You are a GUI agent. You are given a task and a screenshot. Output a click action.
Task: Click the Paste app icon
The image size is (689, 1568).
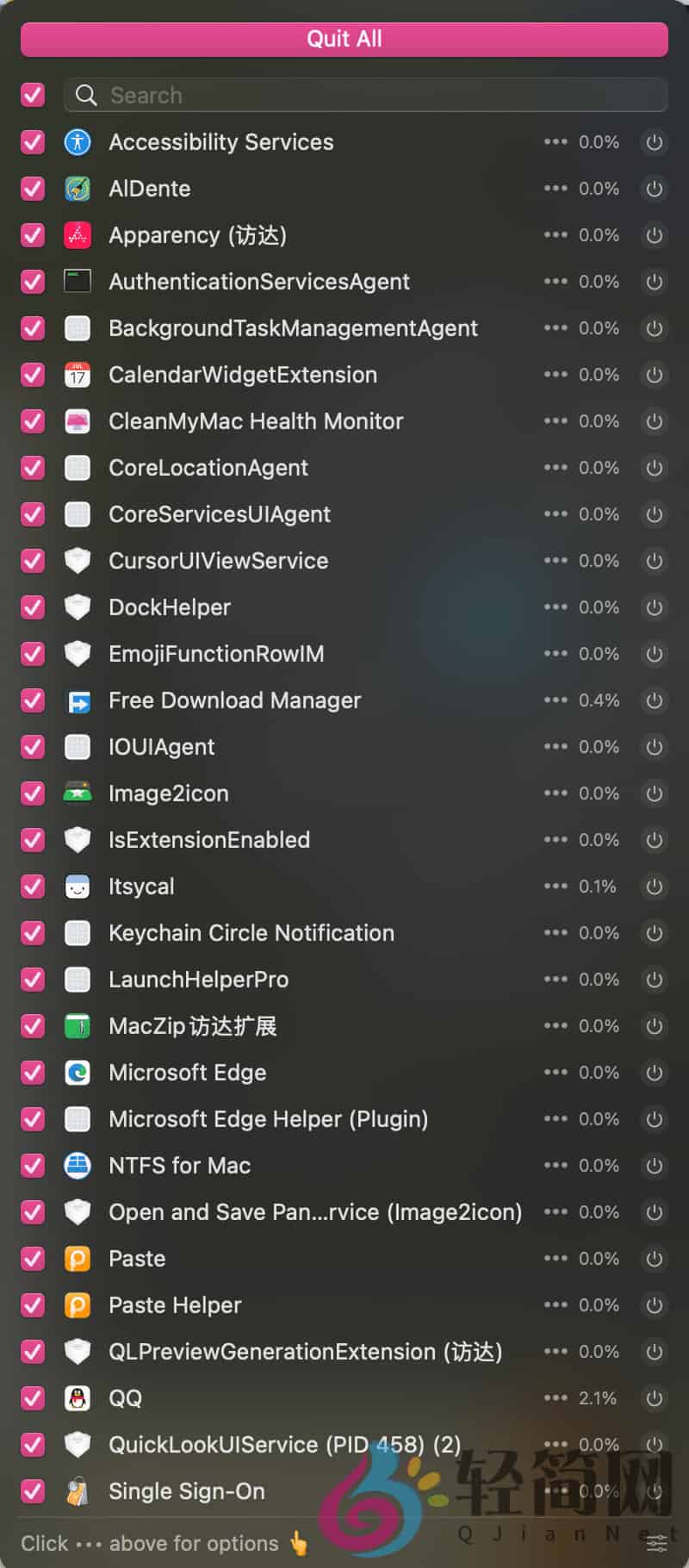coord(78,1259)
